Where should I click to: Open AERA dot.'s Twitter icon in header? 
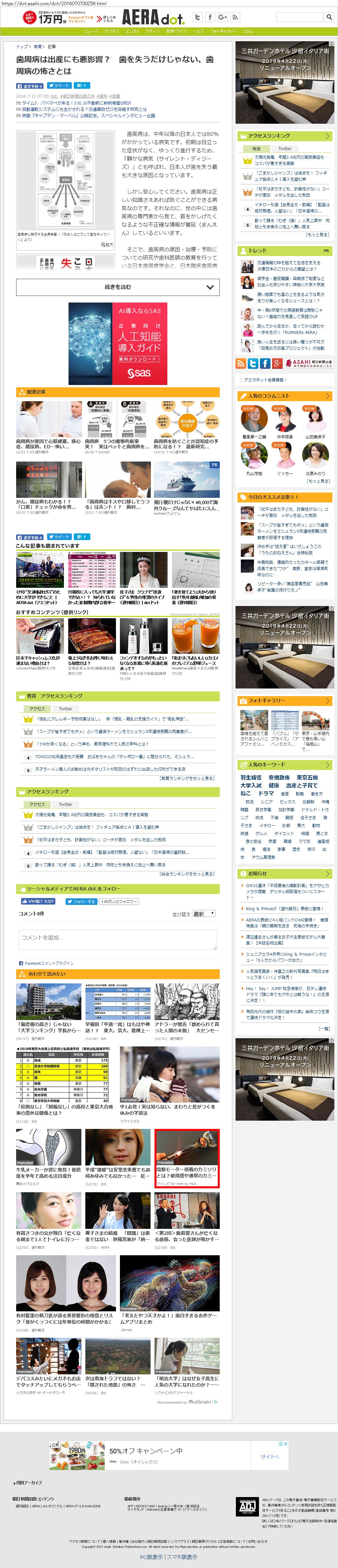198,17
